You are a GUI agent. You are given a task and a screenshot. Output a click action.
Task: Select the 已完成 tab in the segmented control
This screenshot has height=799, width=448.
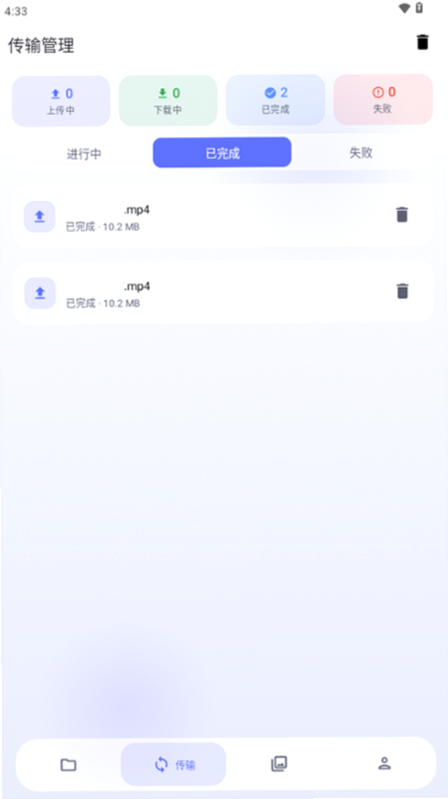222,152
